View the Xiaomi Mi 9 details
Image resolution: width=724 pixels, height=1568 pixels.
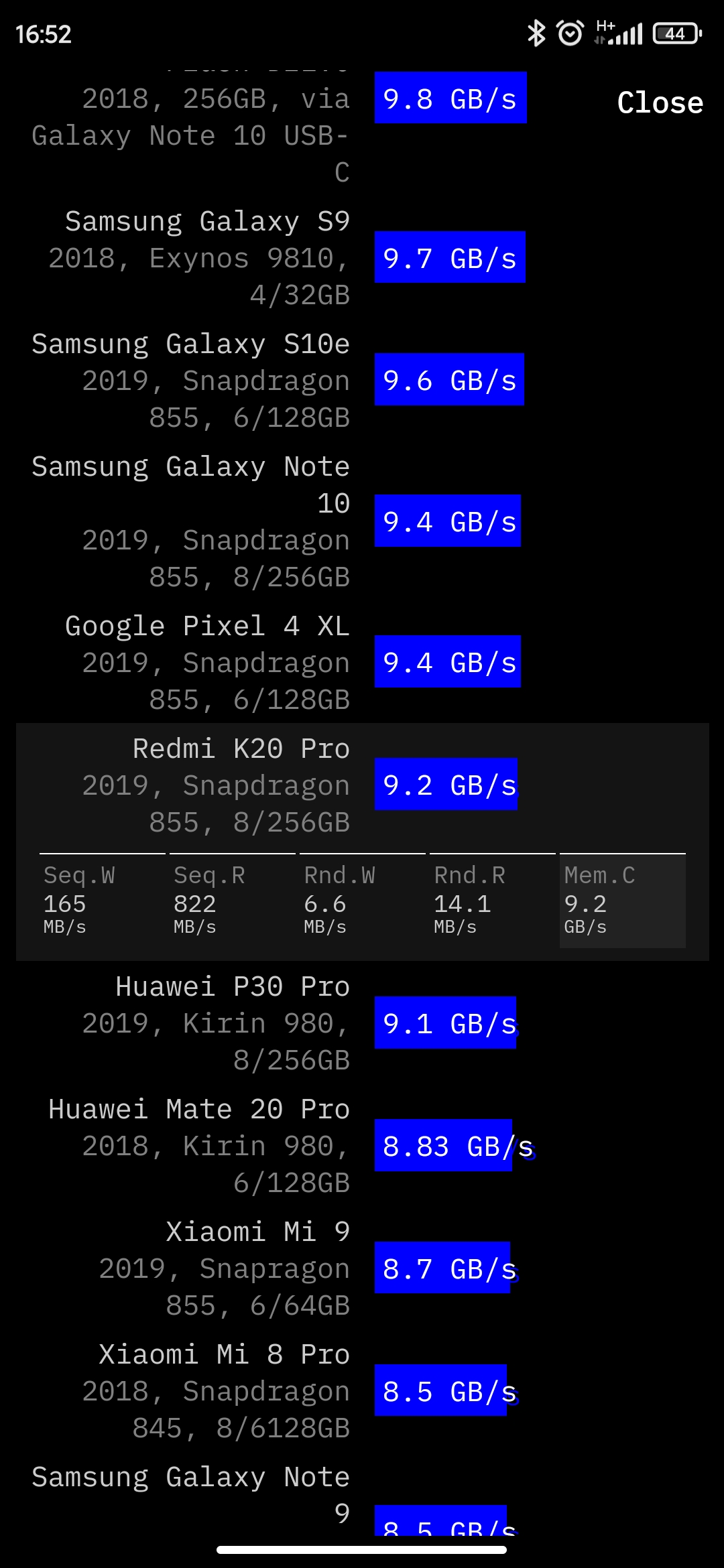[x=362, y=1268]
